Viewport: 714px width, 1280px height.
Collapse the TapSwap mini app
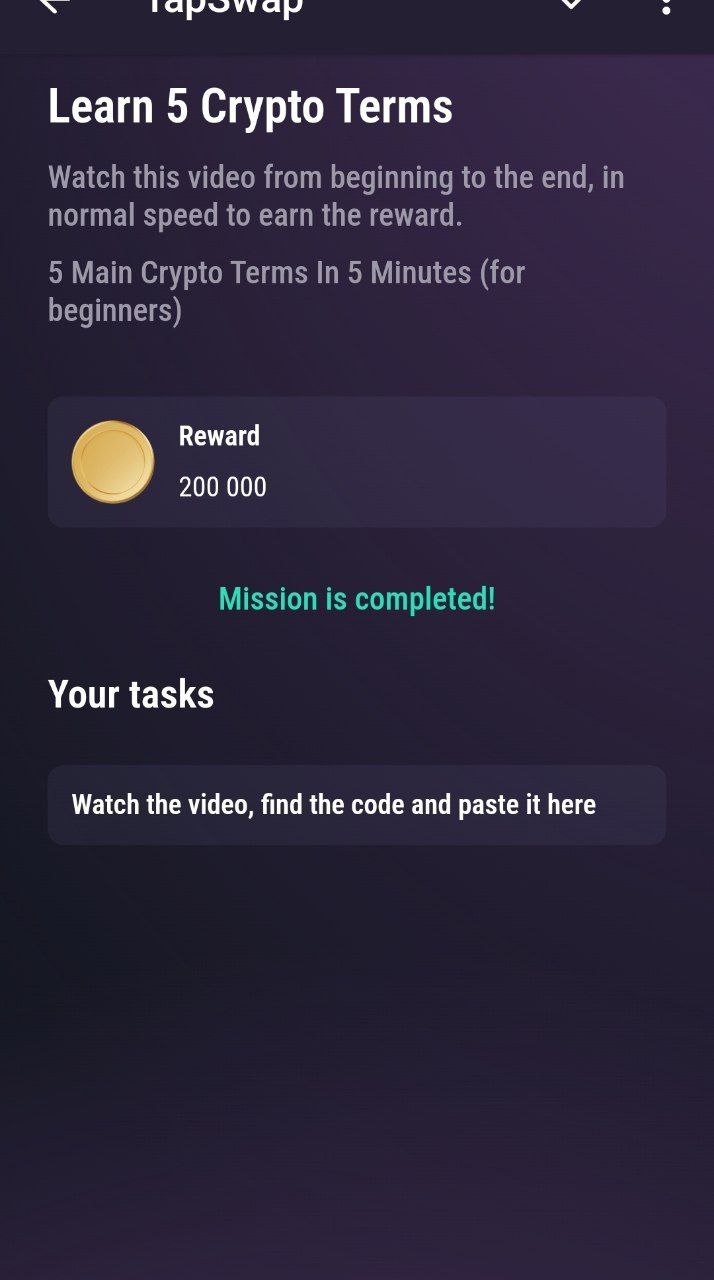(x=571, y=6)
